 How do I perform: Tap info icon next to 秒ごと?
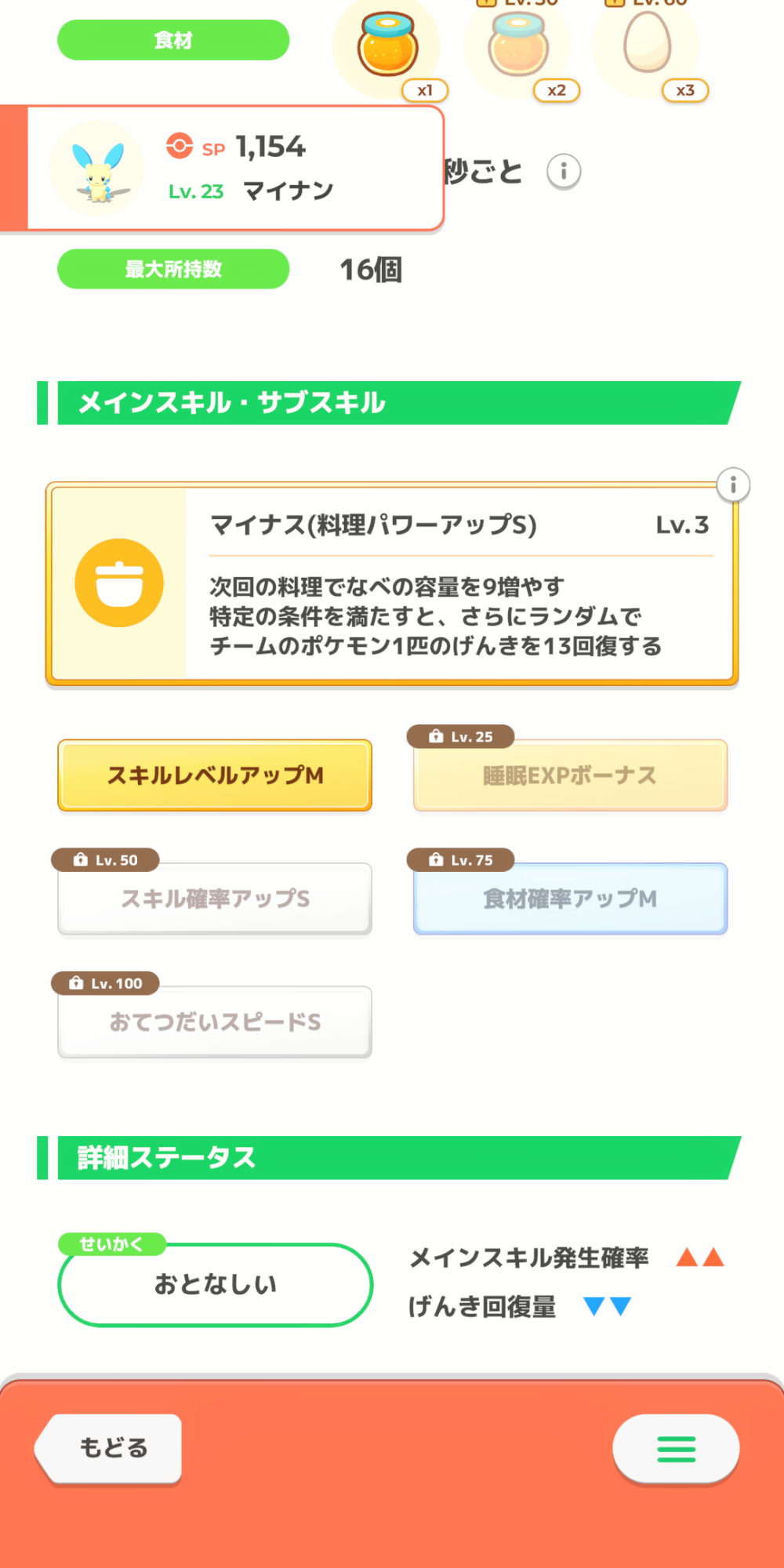pyautogui.click(x=564, y=171)
